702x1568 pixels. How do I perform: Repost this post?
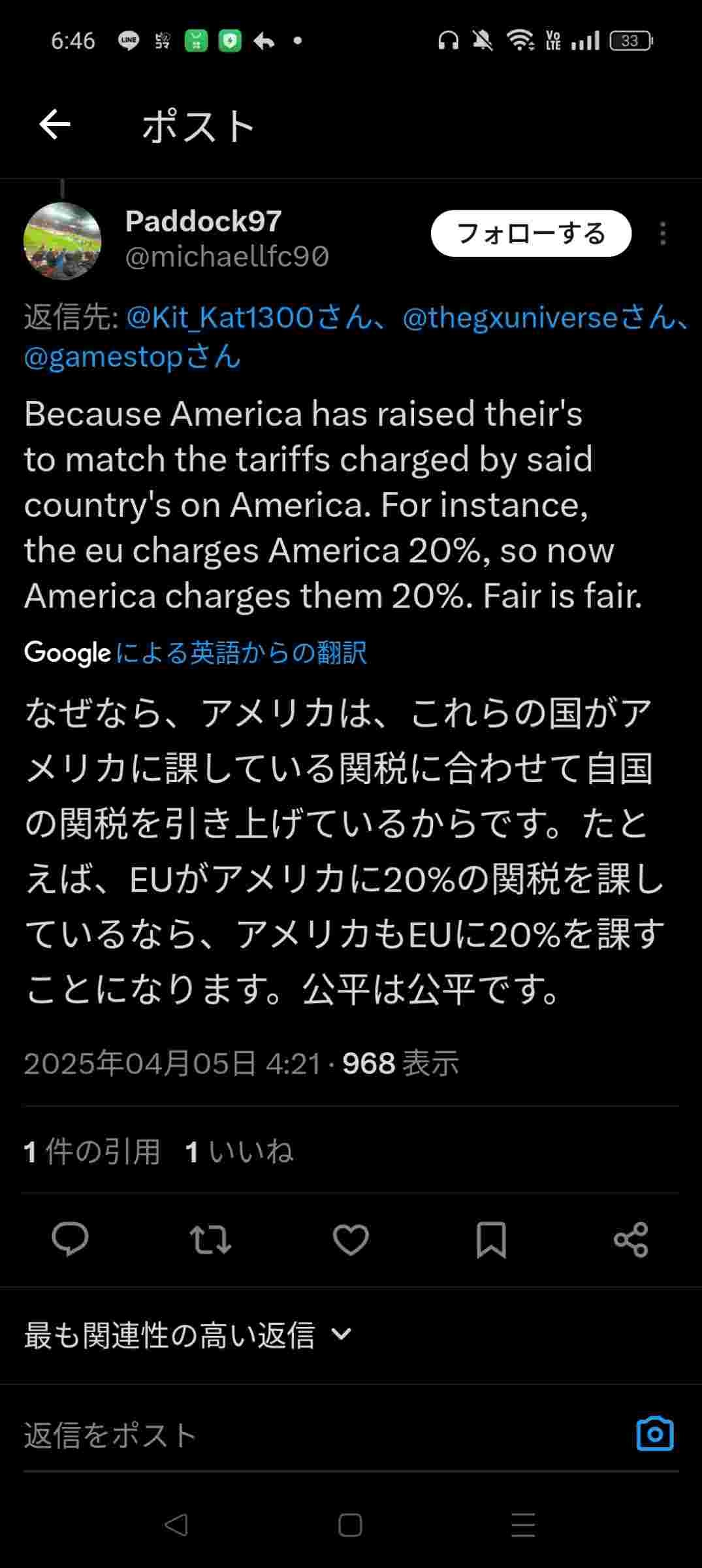[x=210, y=1239]
